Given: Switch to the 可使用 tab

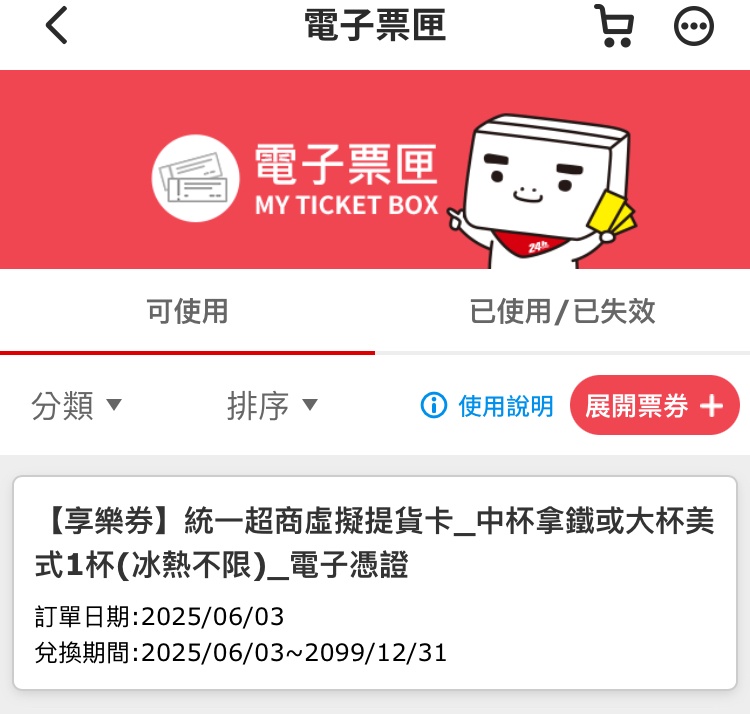Looking at the screenshot, I should click(x=187, y=311).
